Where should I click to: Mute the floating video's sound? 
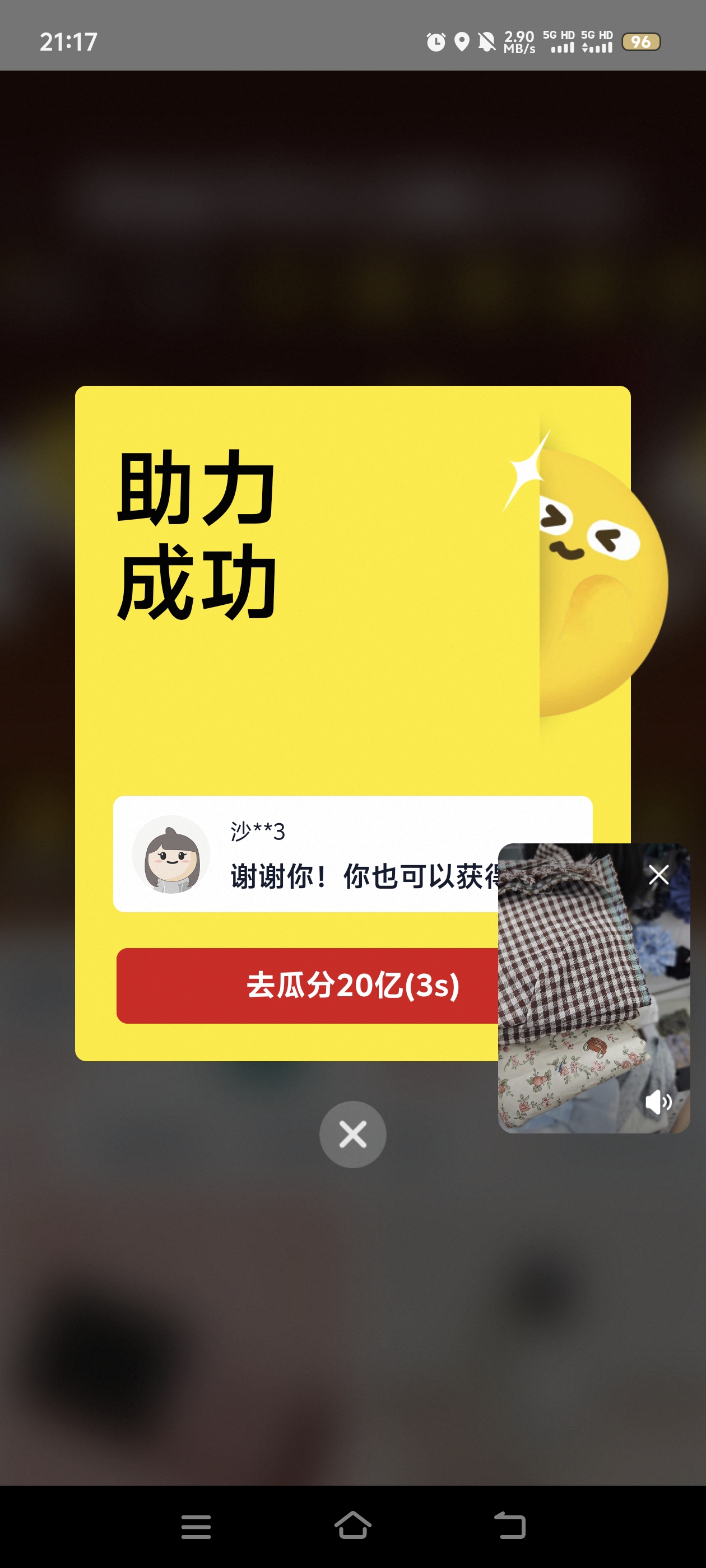(658, 1102)
